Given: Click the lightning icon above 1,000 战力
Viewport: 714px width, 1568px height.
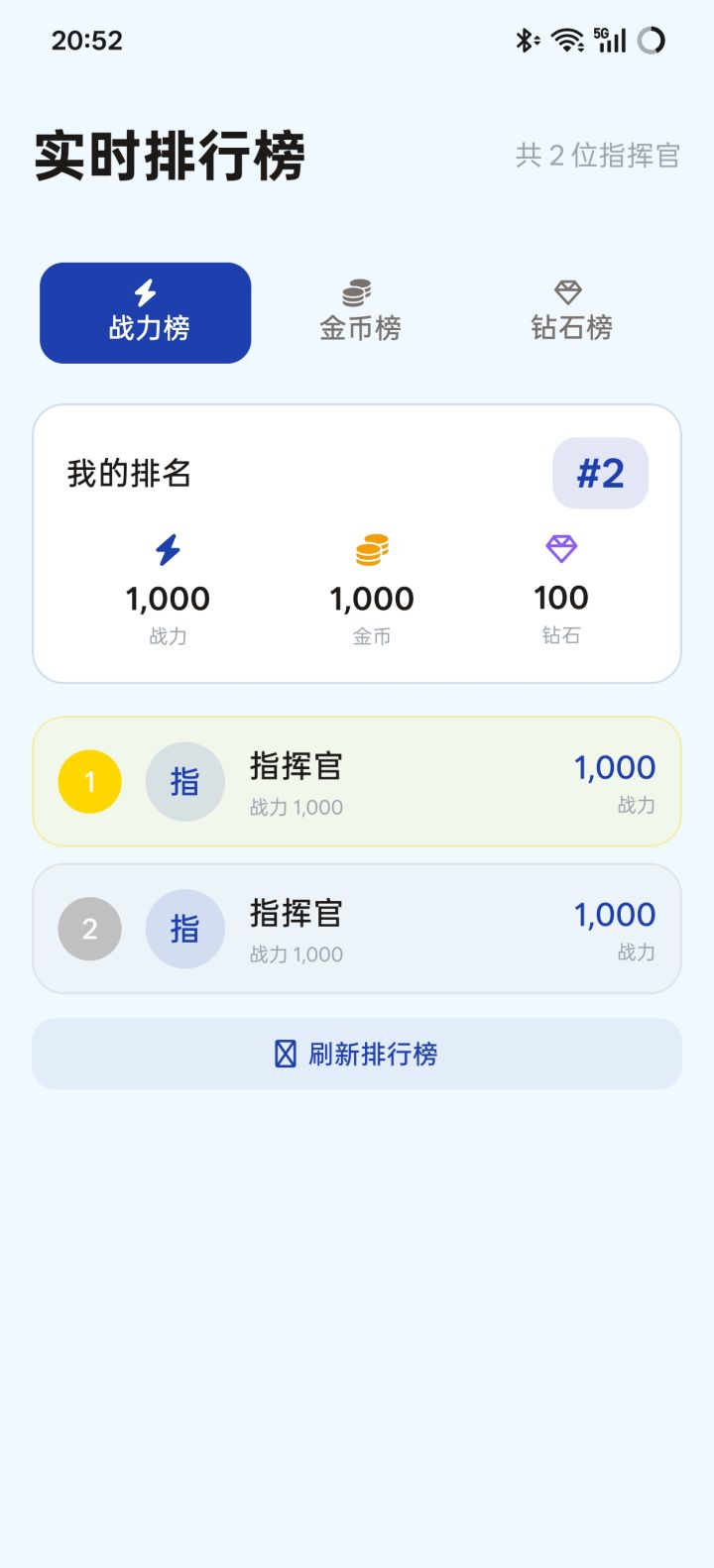Looking at the screenshot, I should pyautogui.click(x=168, y=549).
